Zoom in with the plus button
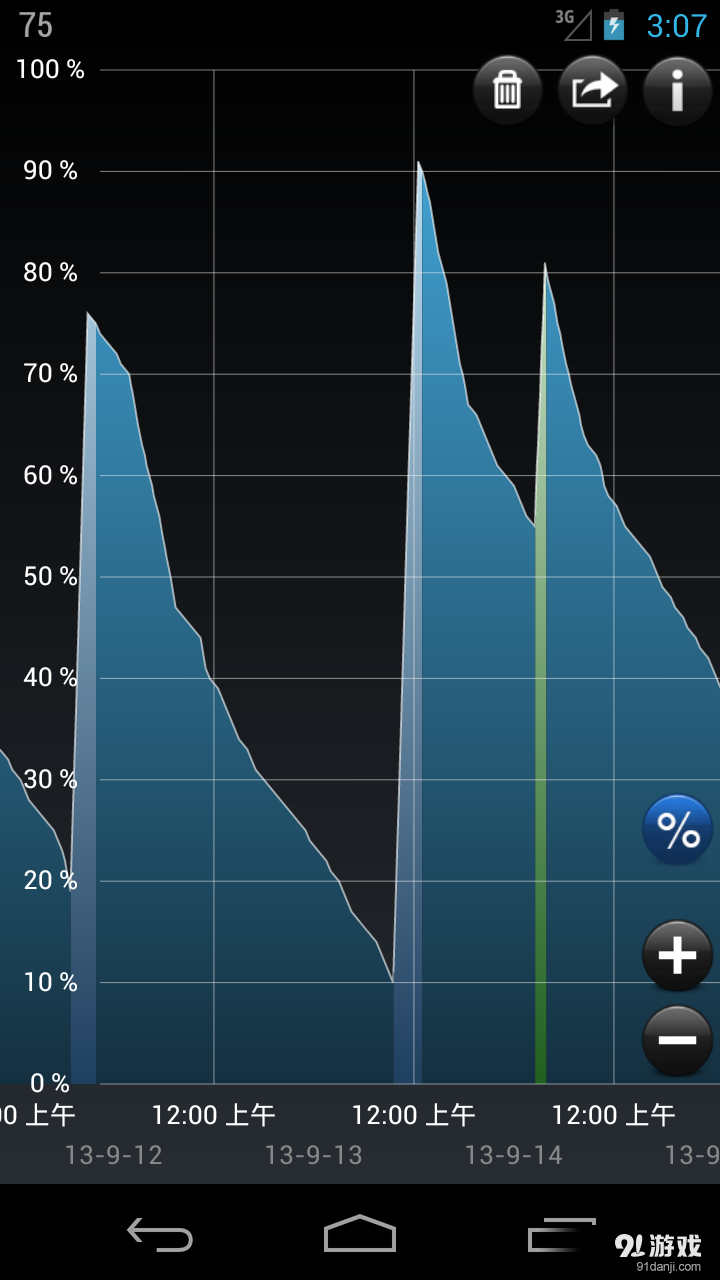Viewport: 720px width, 1280px height. coord(677,956)
